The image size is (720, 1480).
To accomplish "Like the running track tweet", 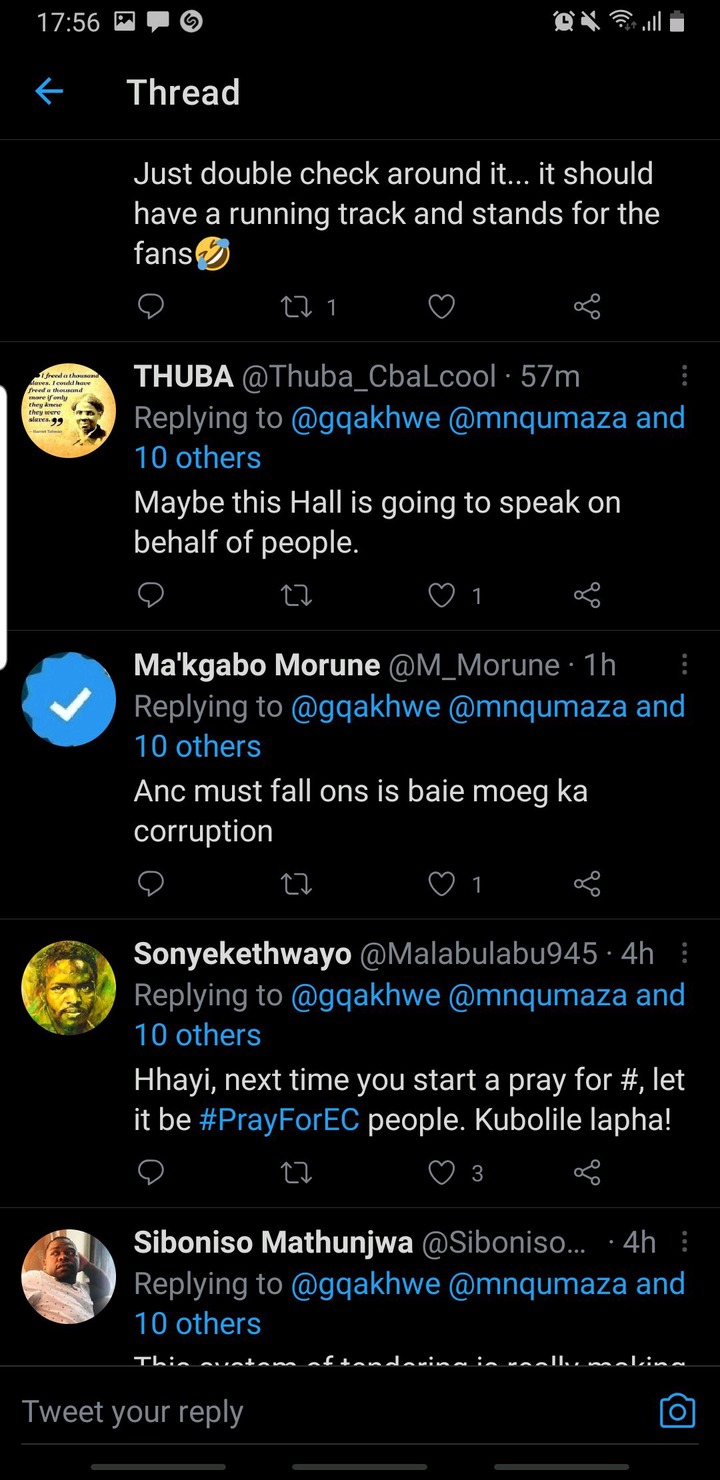I will pyautogui.click(x=441, y=307).
